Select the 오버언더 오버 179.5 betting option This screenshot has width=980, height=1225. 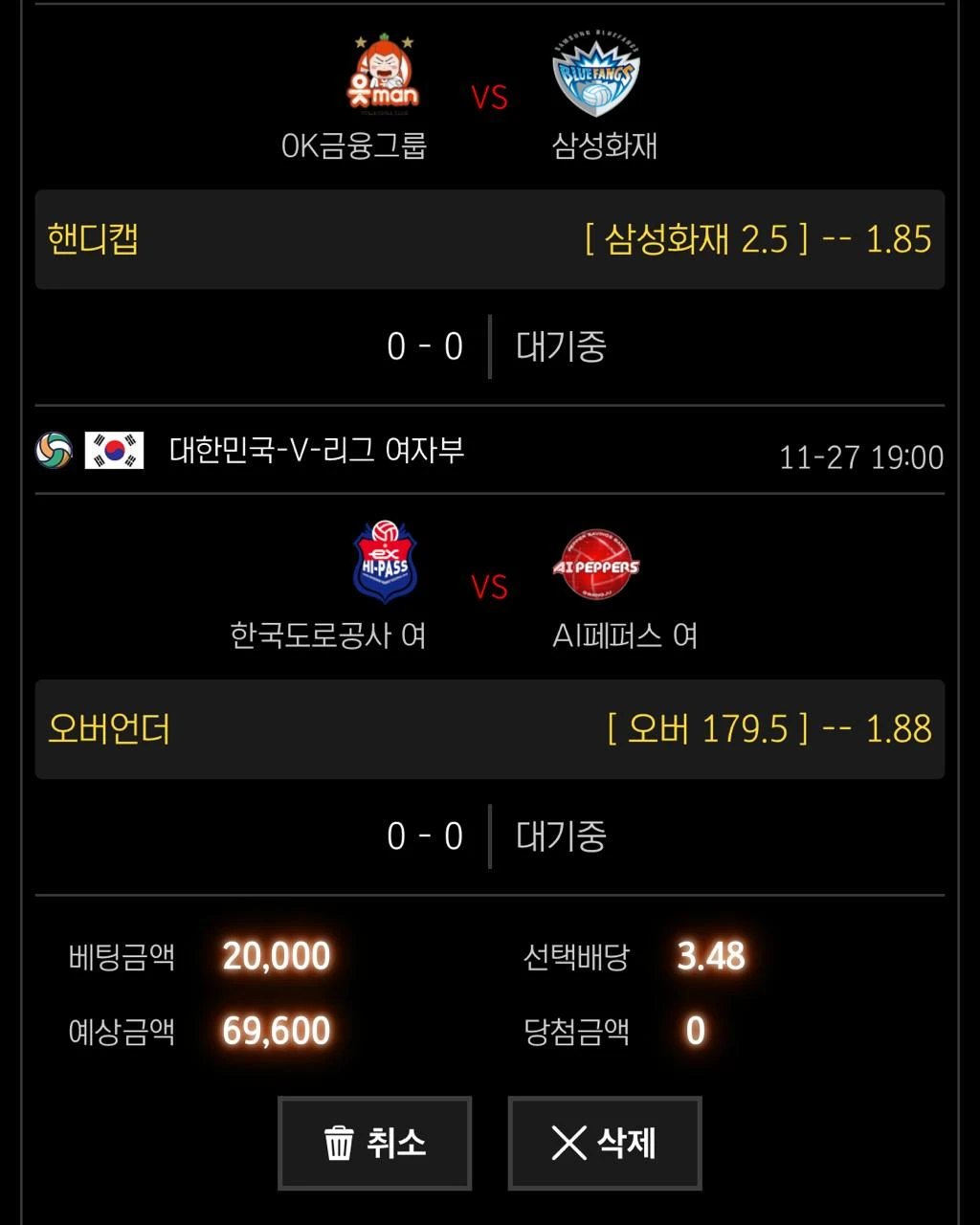tap(490, 729)
